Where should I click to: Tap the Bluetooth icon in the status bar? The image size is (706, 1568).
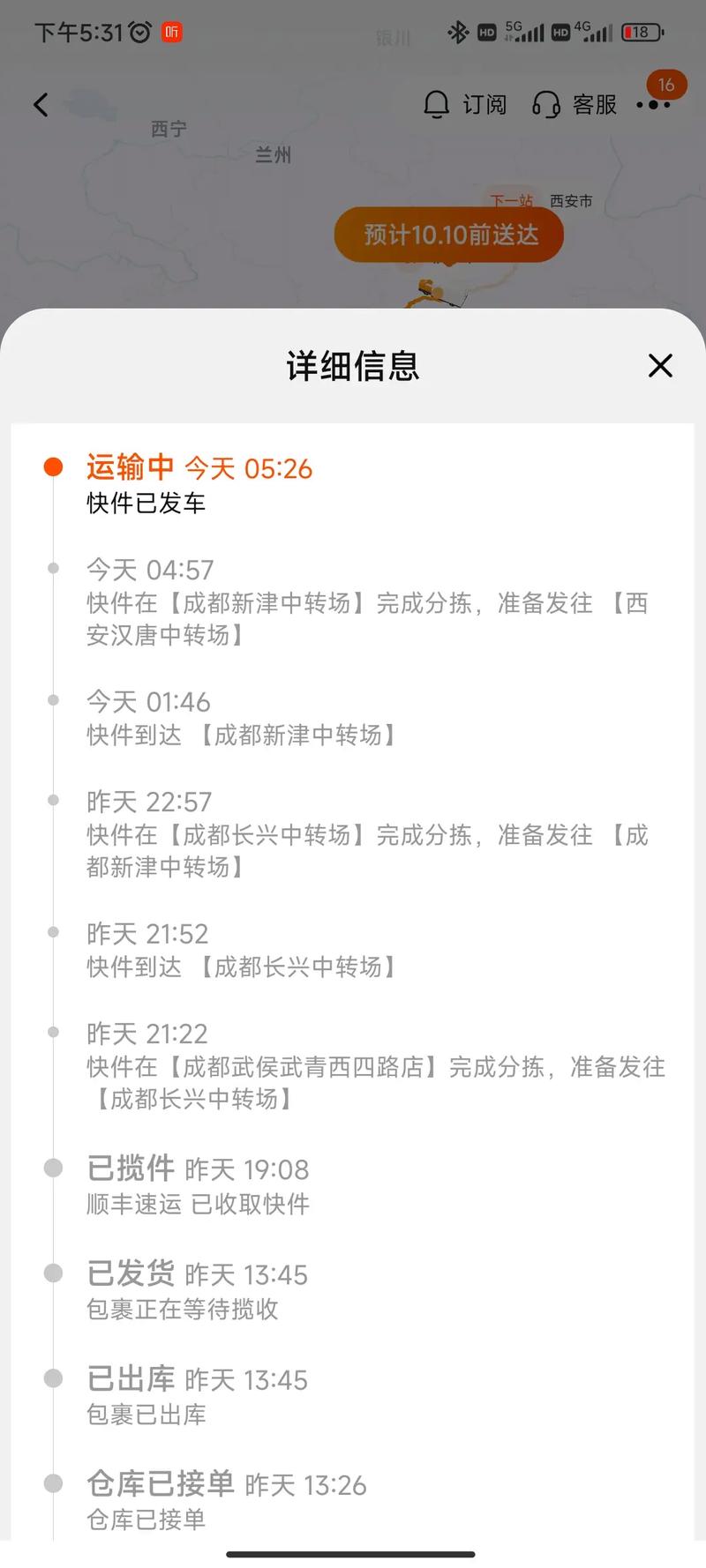(458, 32)
